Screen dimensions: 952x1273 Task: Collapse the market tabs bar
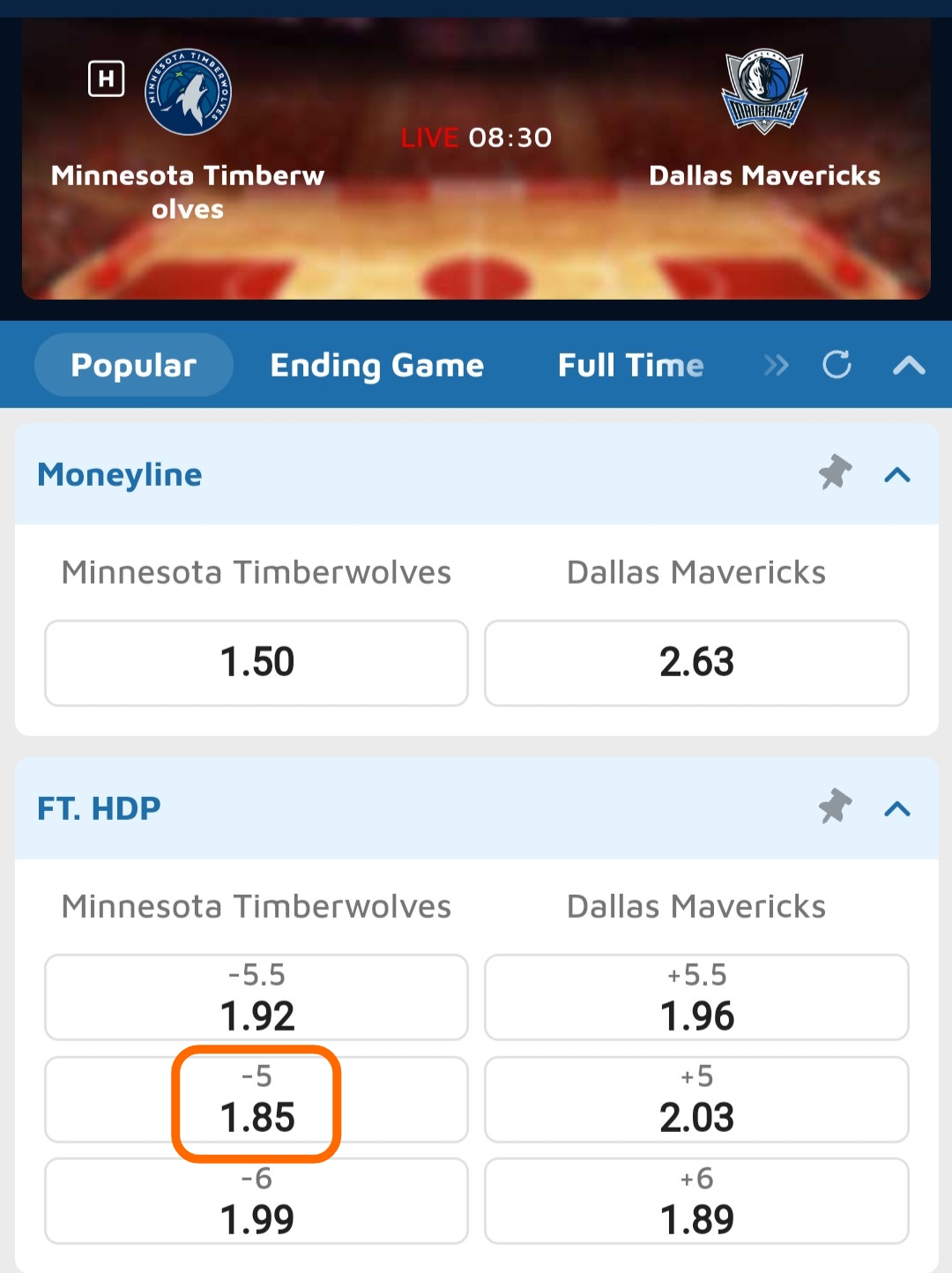(x=909, y=365)
